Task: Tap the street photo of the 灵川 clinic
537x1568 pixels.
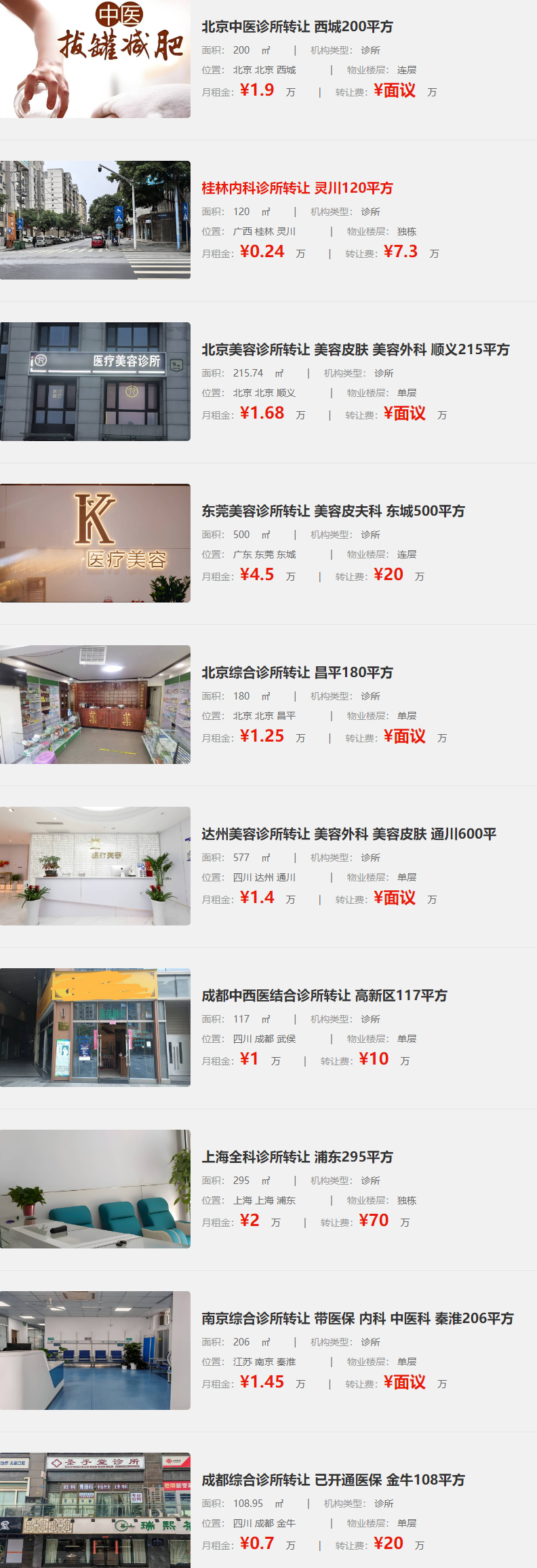Action: tap(95, 220)
